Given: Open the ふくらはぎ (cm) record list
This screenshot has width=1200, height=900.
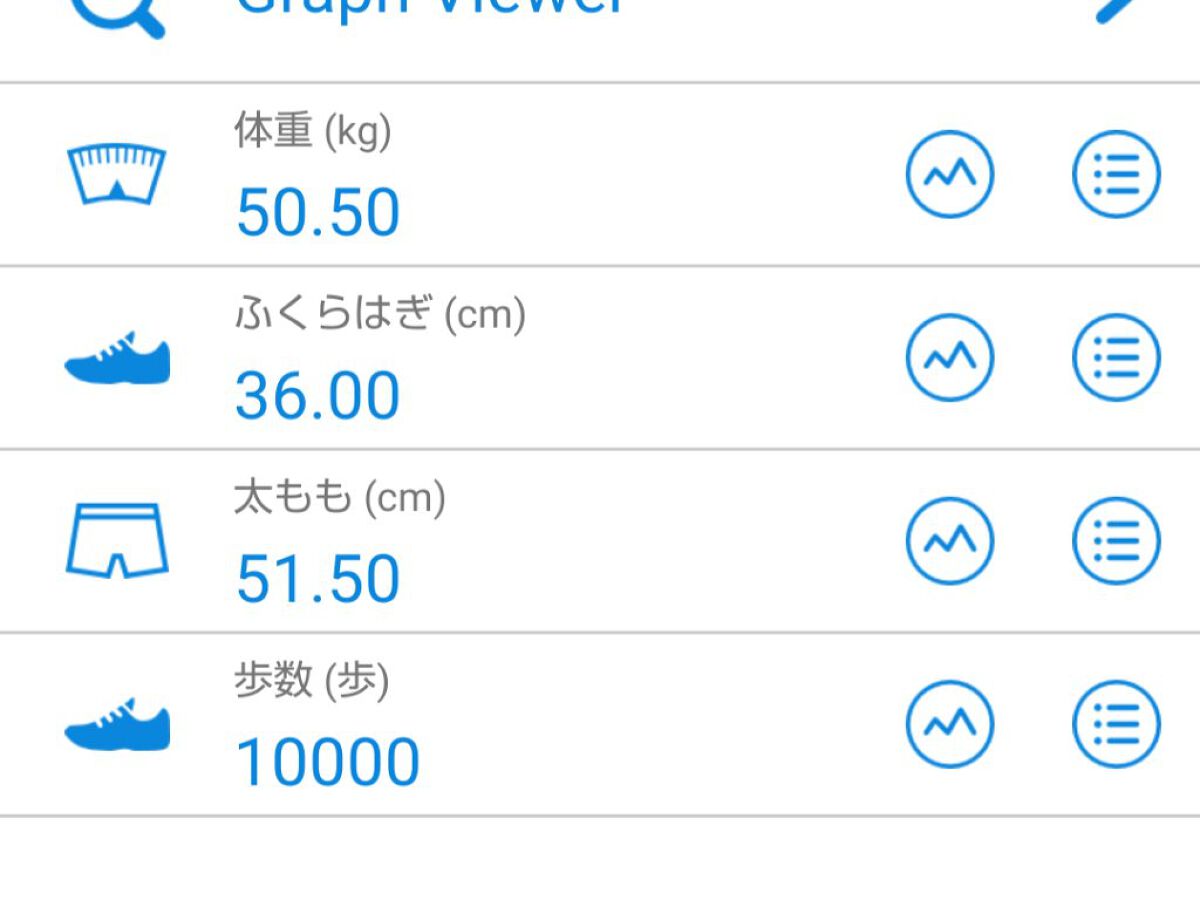Looking at the screenshot, I should click(1116, 358).
